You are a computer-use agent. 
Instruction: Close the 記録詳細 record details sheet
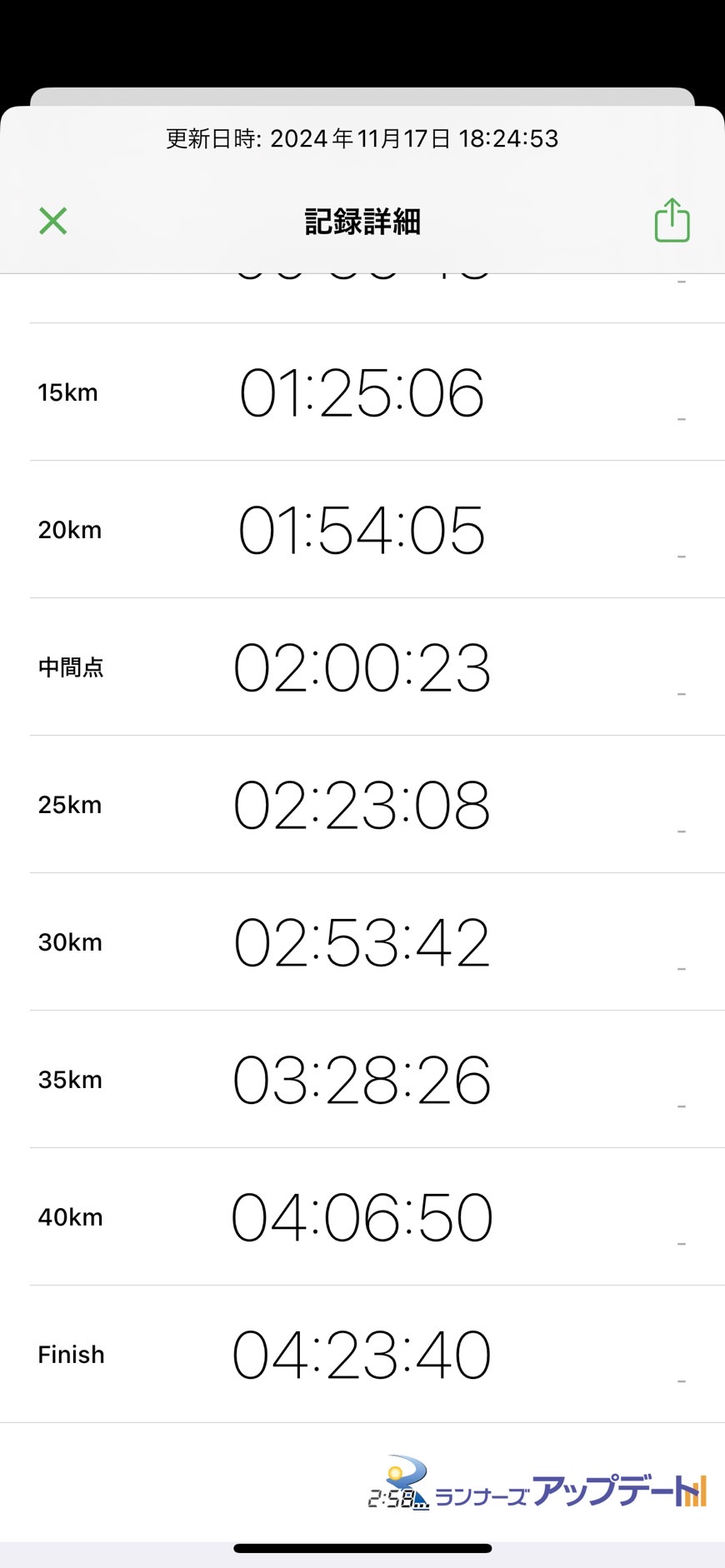pyautogui.click(x=53, y=222)
